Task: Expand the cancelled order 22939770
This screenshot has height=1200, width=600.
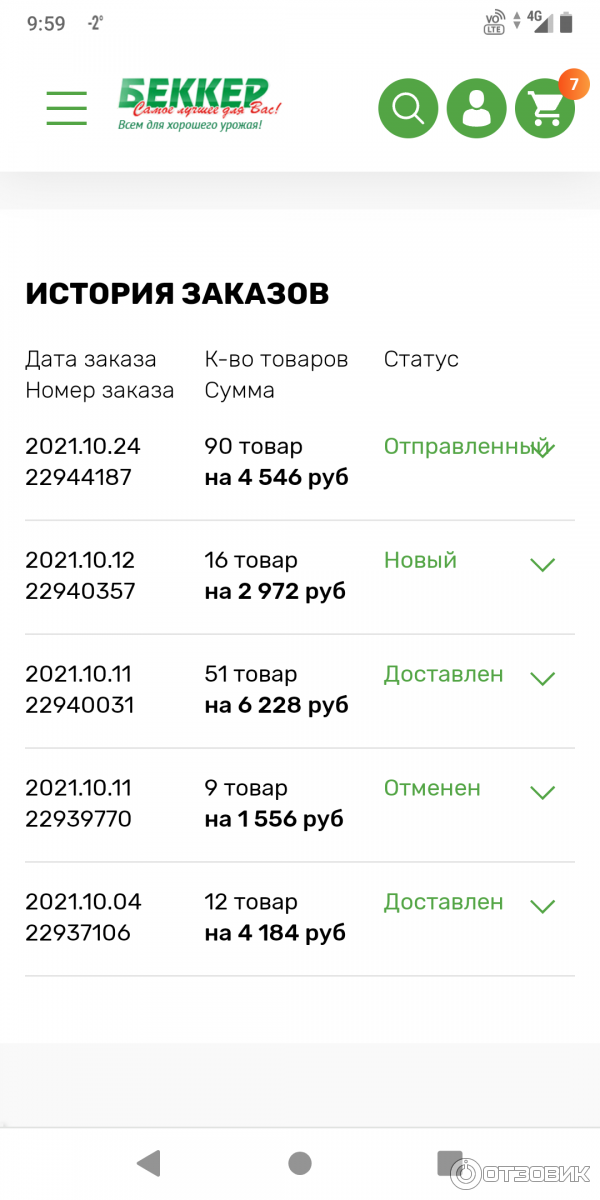Action: (542, 793)
